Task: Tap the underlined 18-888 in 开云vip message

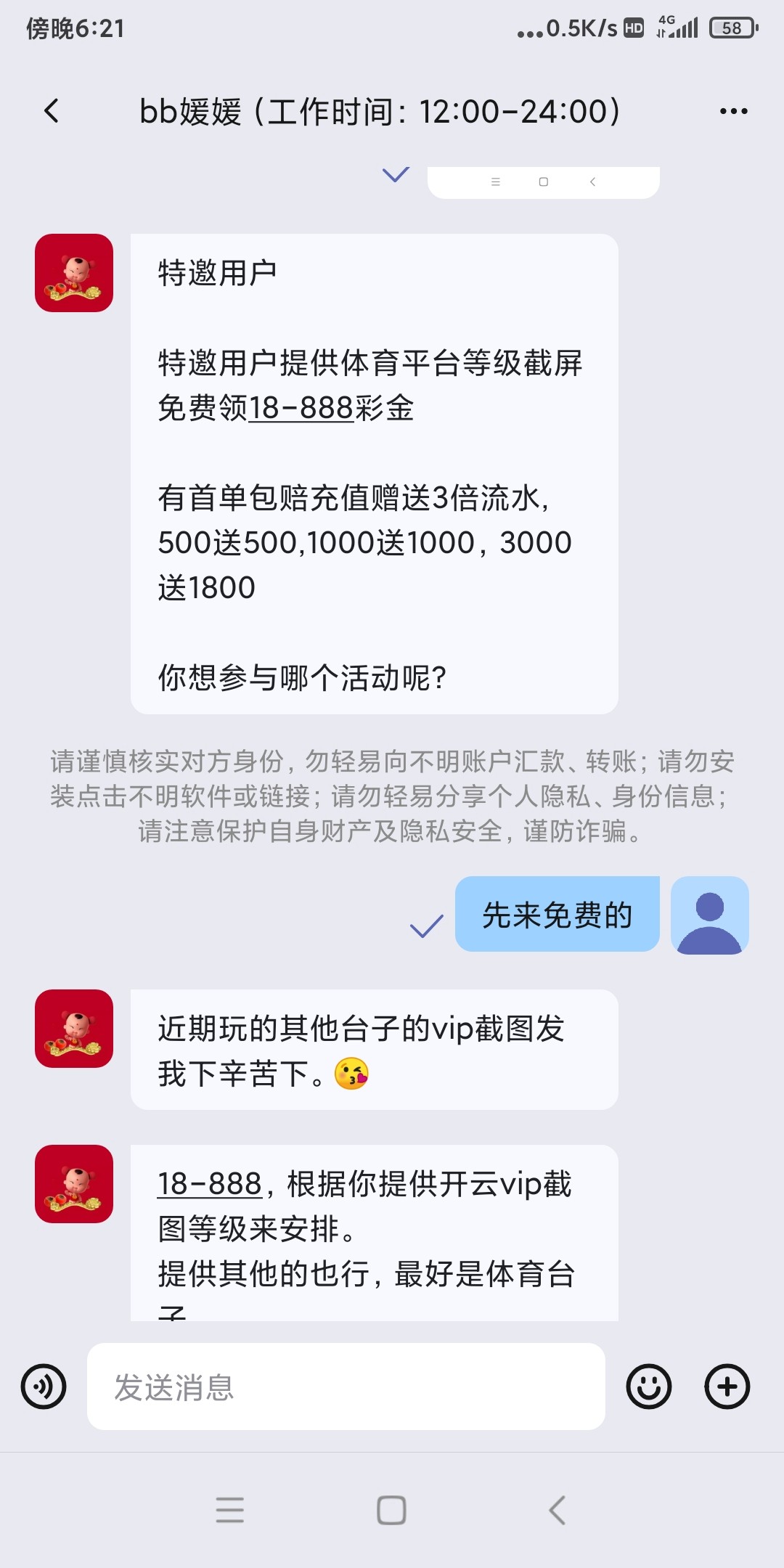Action: (x=210, y=1184)
